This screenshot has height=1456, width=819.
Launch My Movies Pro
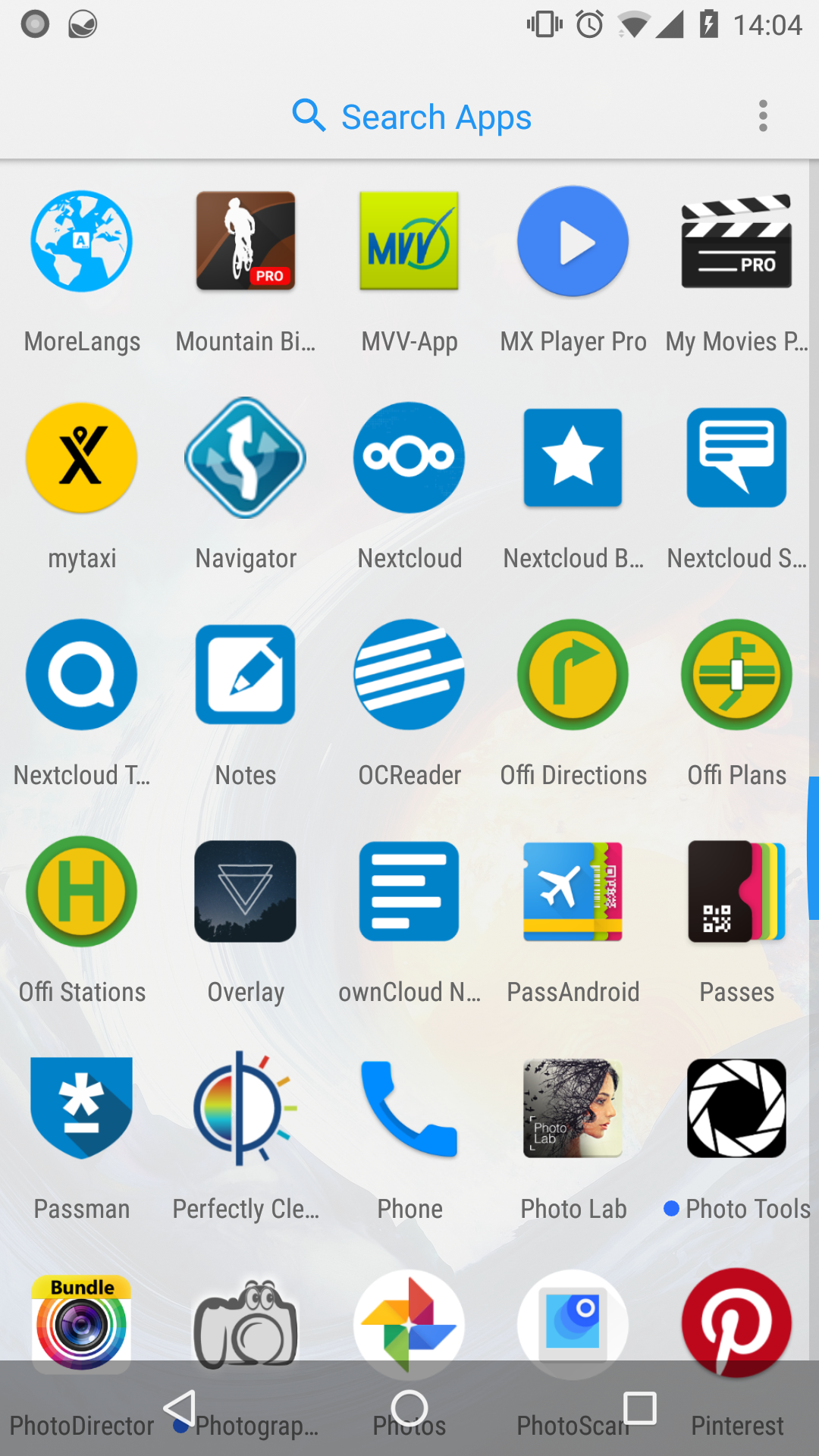736,241
